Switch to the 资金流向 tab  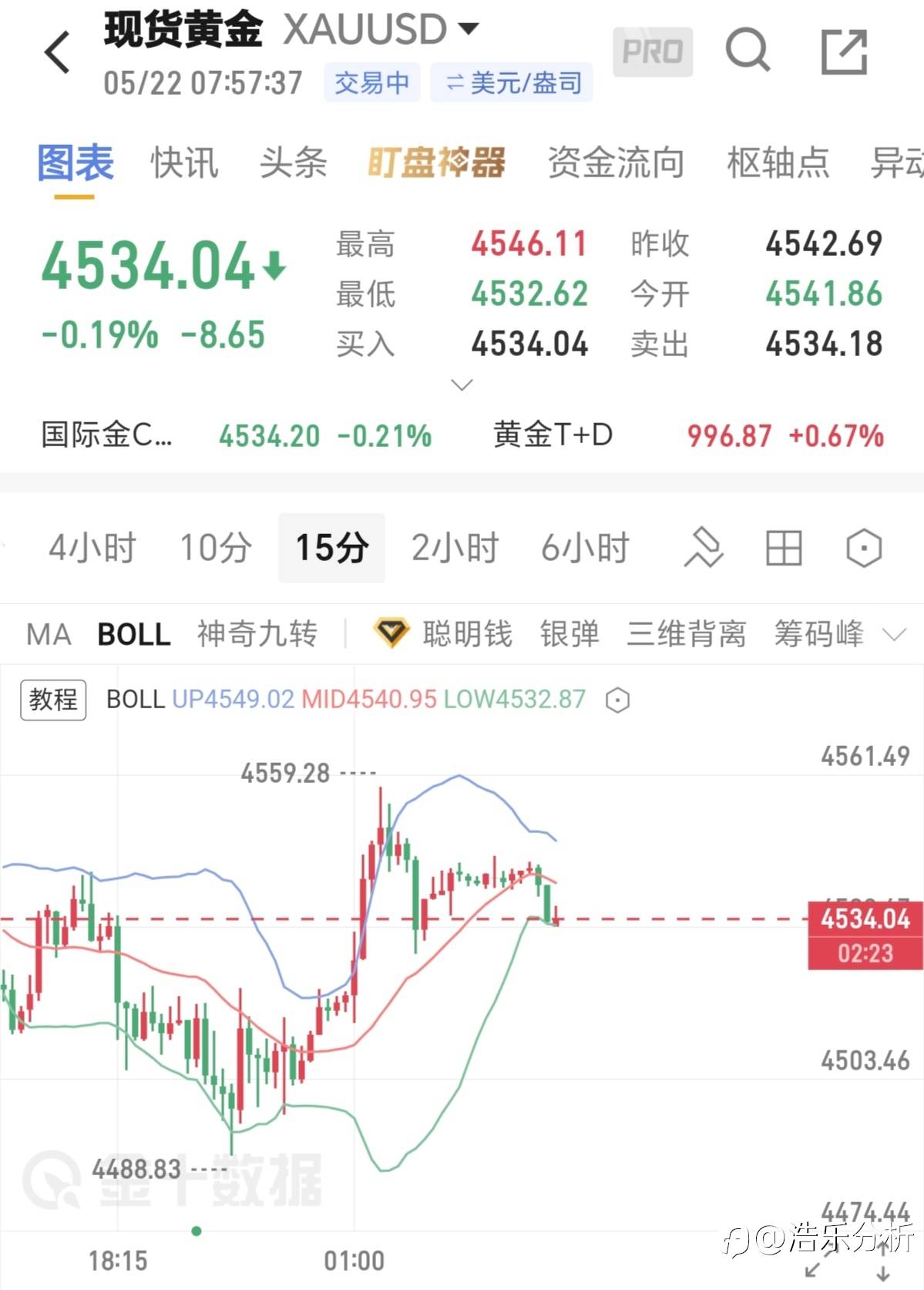click(616, 163)
